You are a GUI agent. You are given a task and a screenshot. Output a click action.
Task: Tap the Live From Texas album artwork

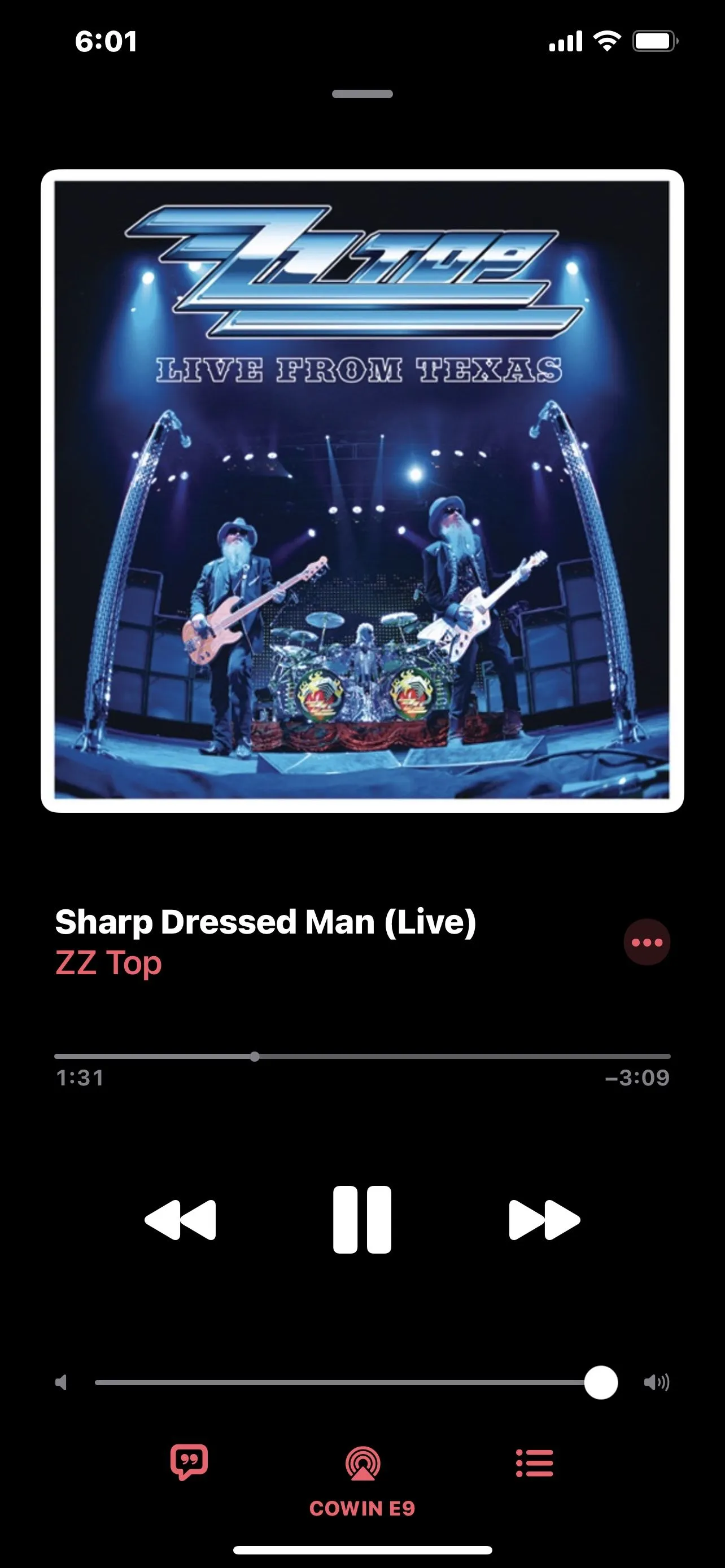[x=362, y=490]
